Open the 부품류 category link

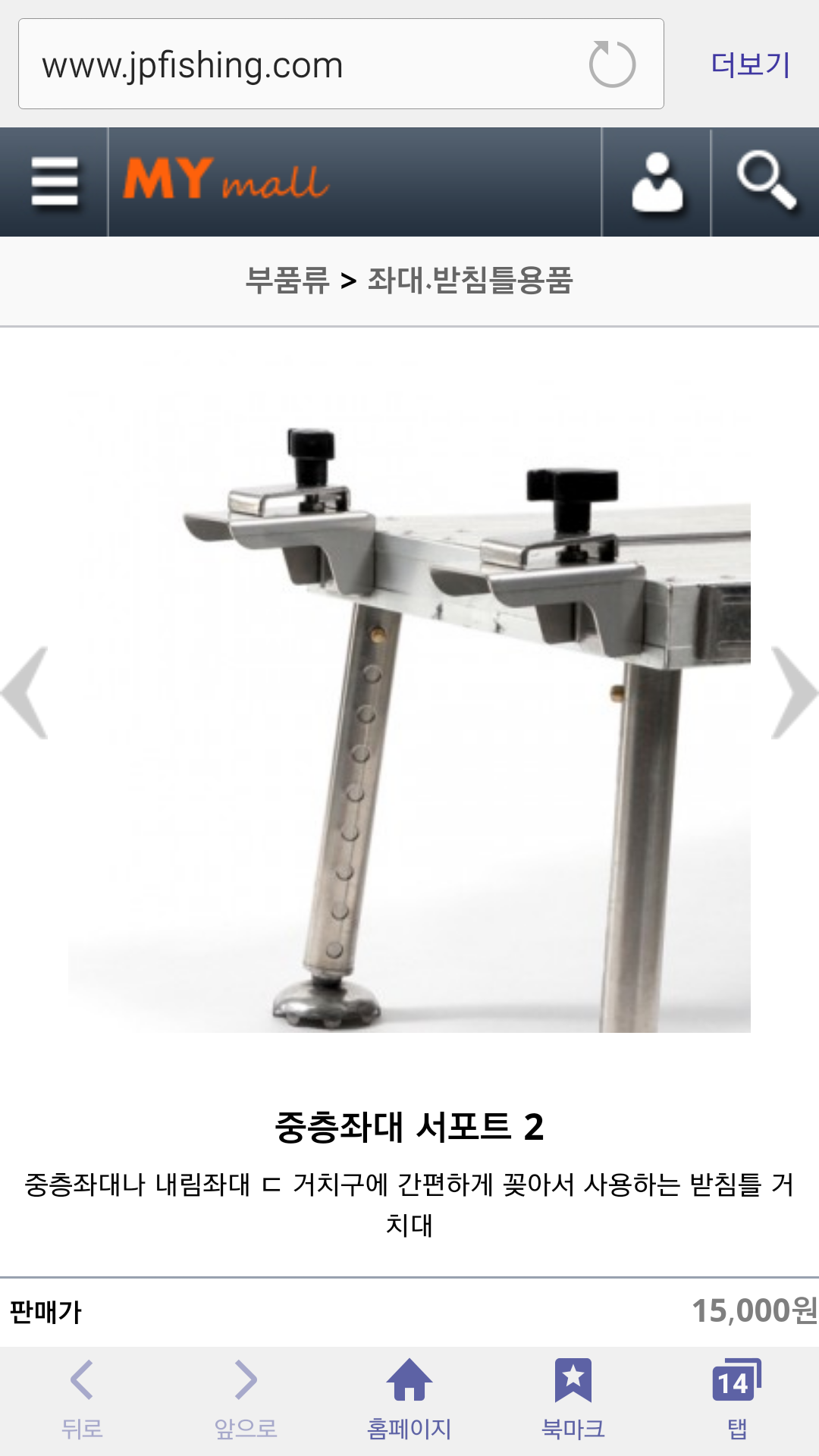[x=287, y=281]
